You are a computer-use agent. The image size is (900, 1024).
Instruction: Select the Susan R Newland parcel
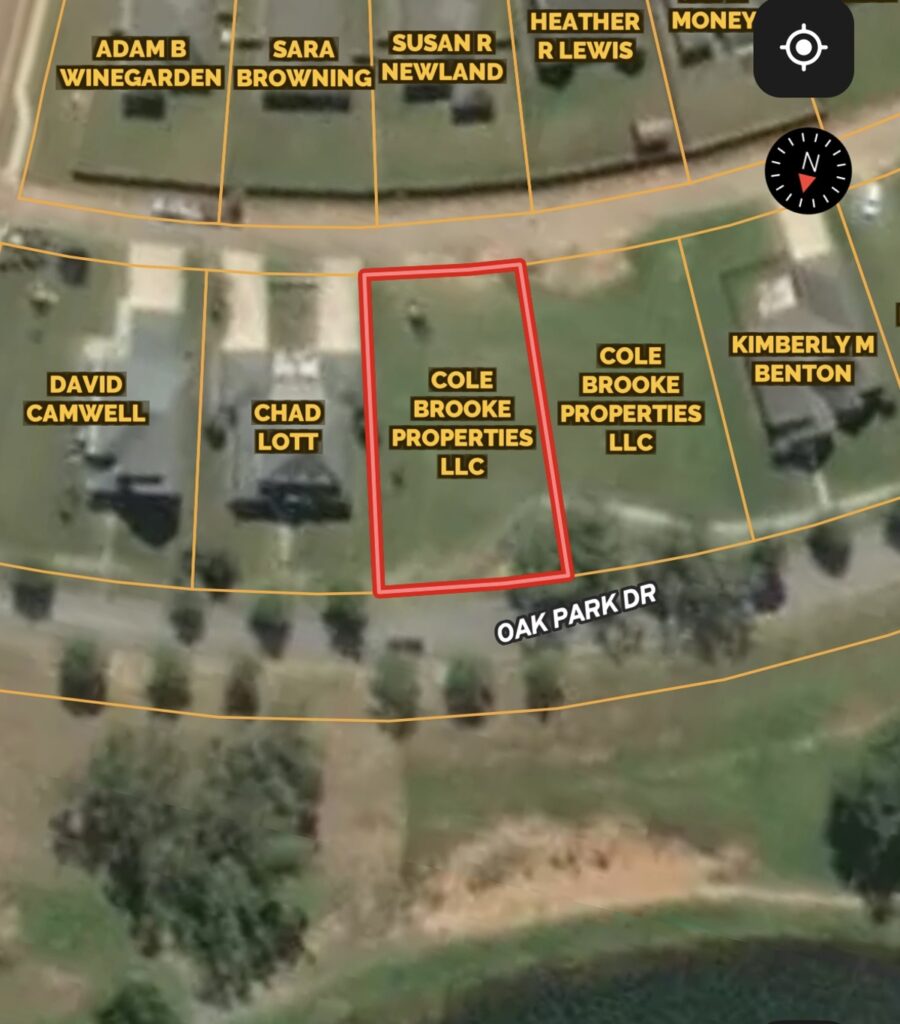pos(446,57)
